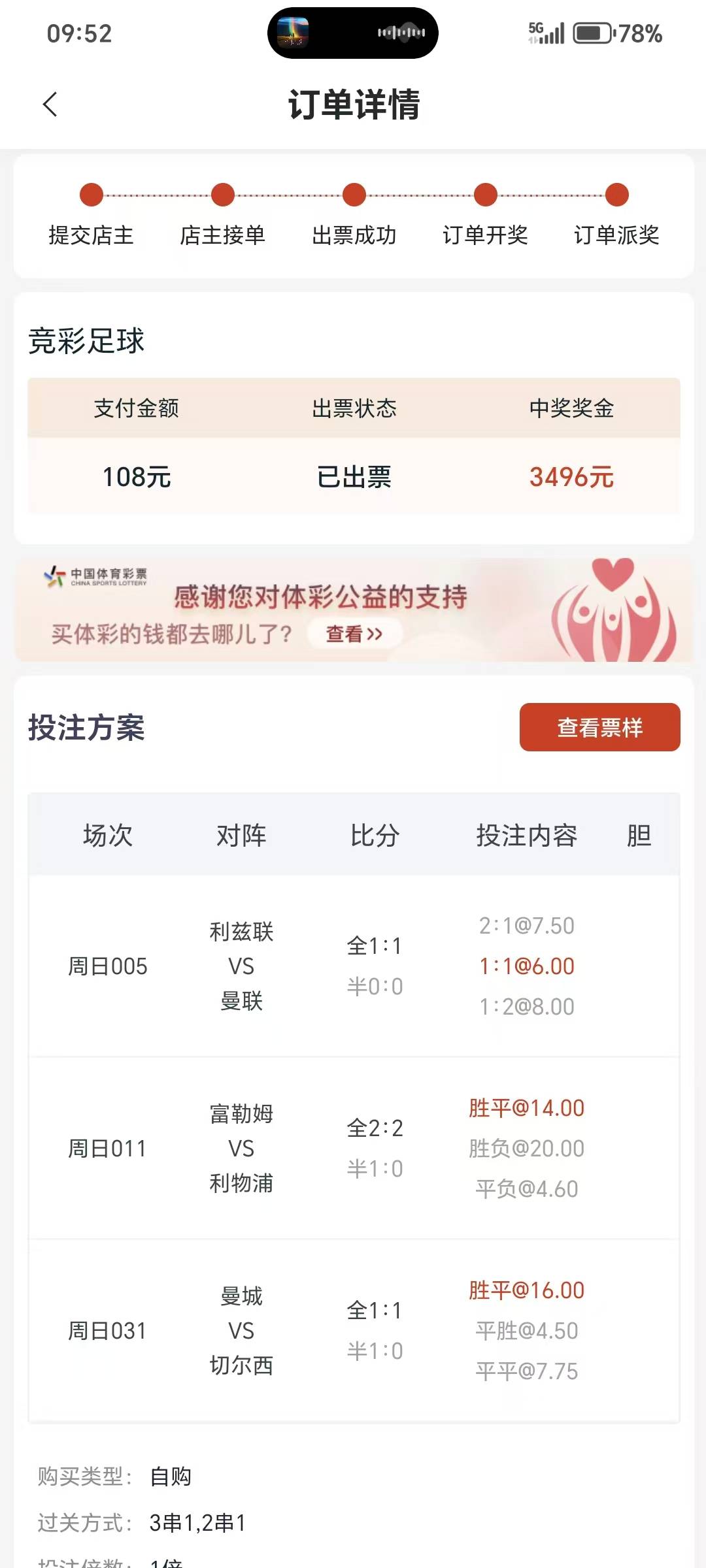
Task: Open the 查看 link on the charity banner
Action: pos(354,634)
